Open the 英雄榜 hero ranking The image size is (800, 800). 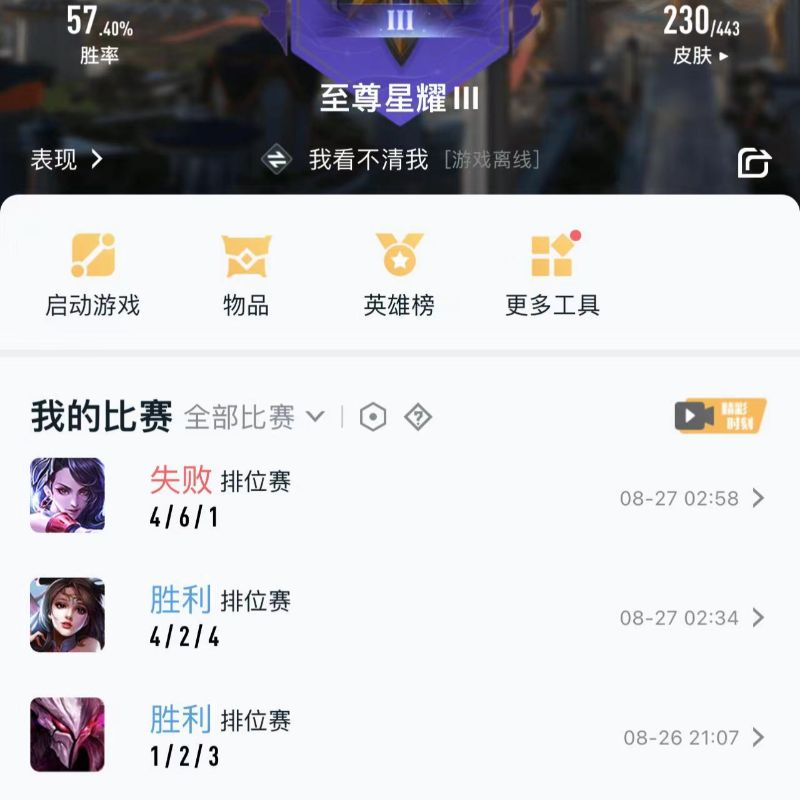pos(399,274)
